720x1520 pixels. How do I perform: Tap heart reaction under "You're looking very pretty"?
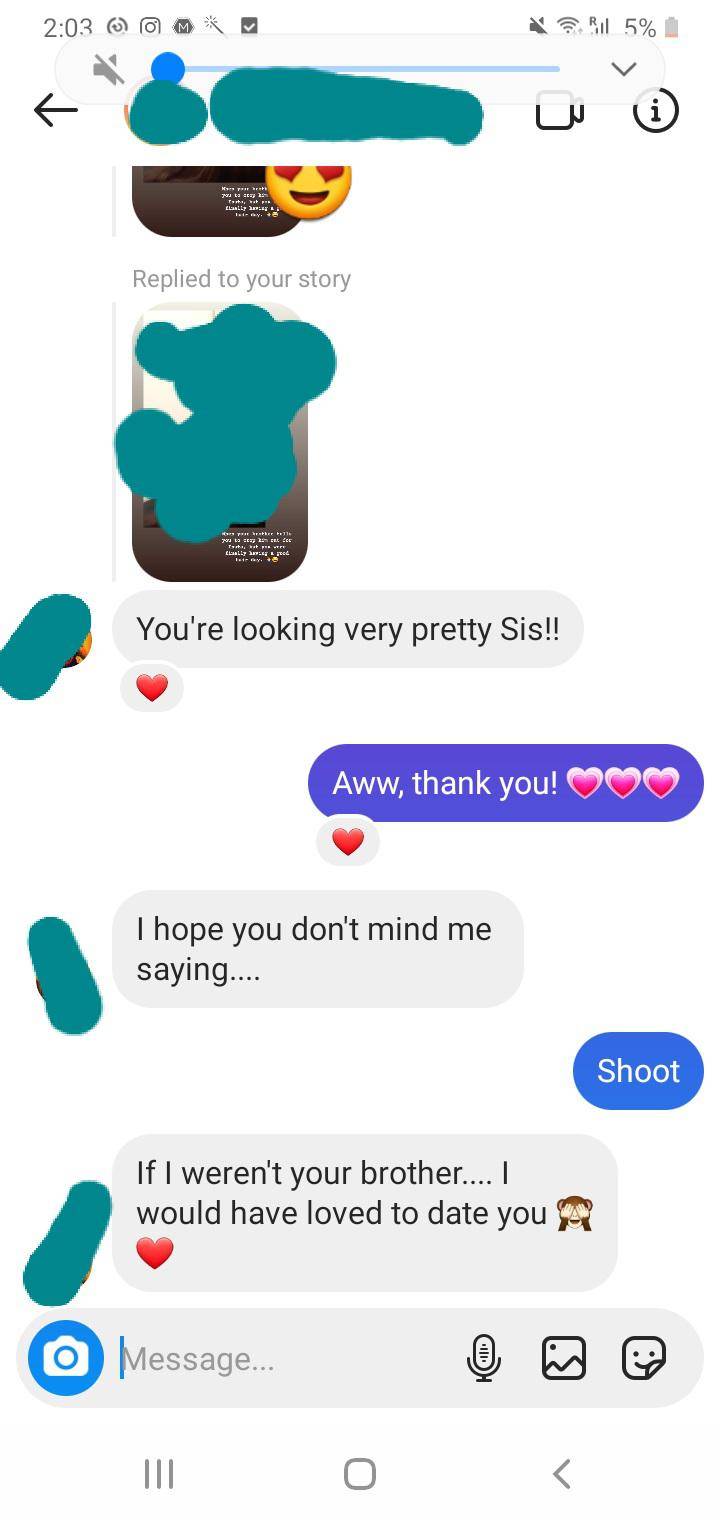pos(152,688)
